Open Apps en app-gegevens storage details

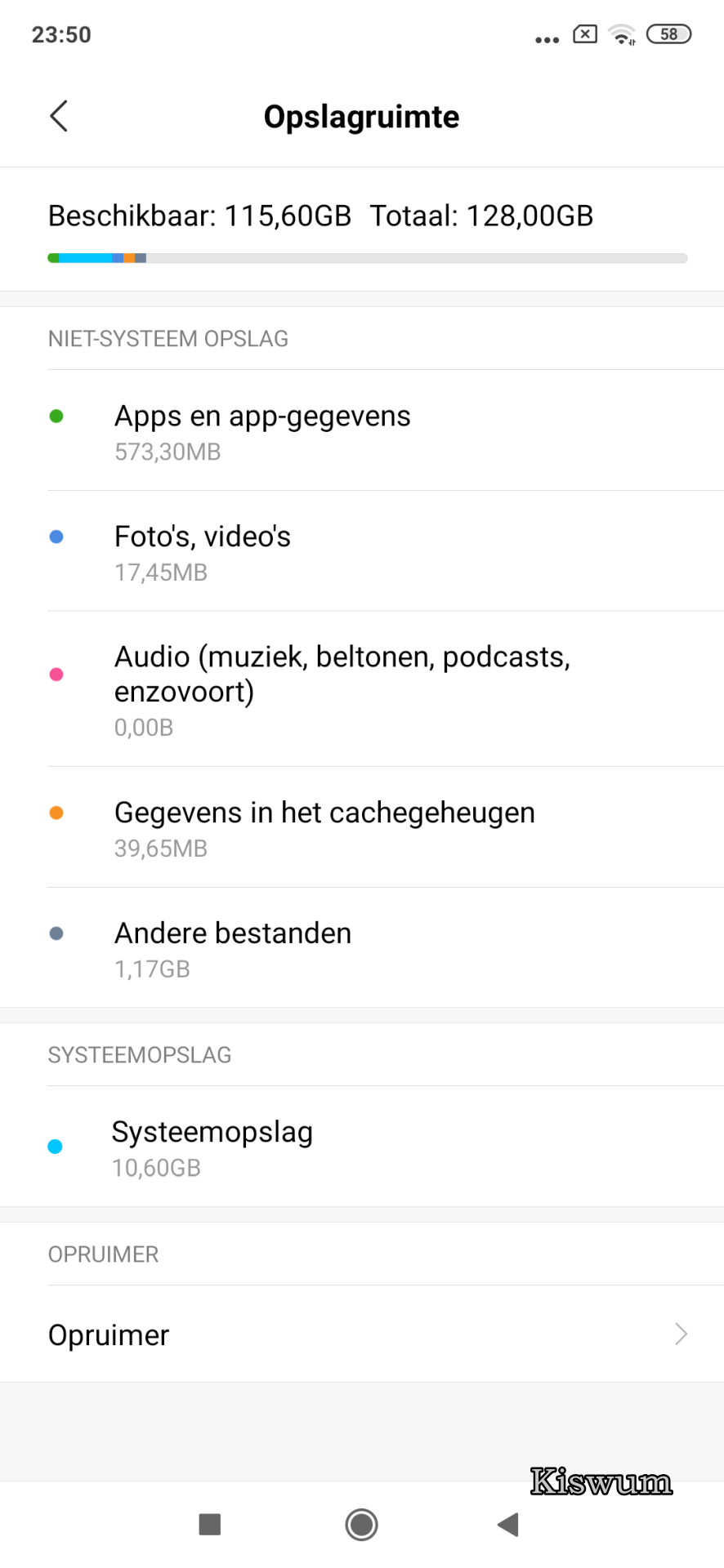[x=361, y=431]
